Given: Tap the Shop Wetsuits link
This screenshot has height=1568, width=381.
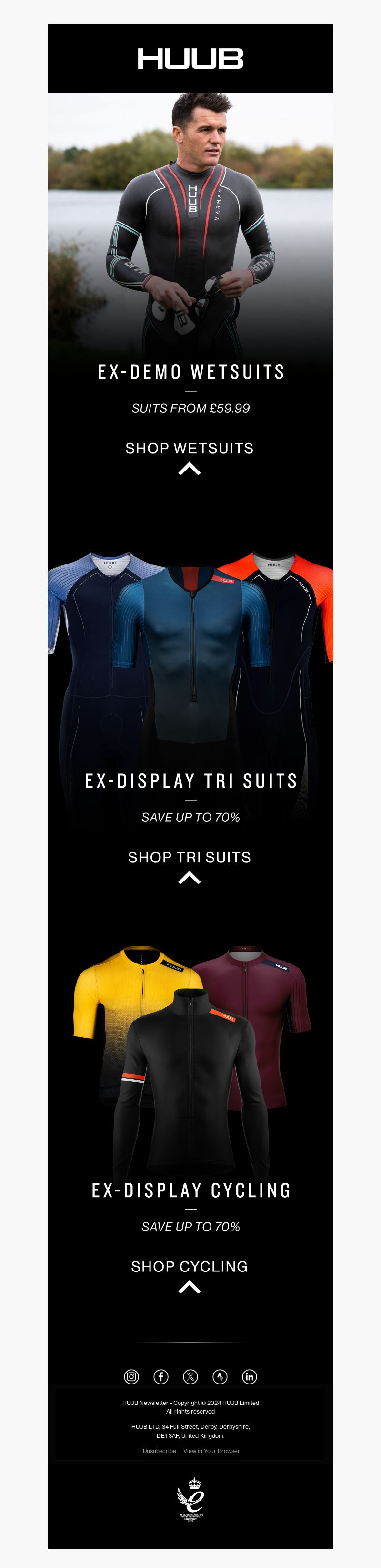Looking at the screenshot, I should 190,449.
